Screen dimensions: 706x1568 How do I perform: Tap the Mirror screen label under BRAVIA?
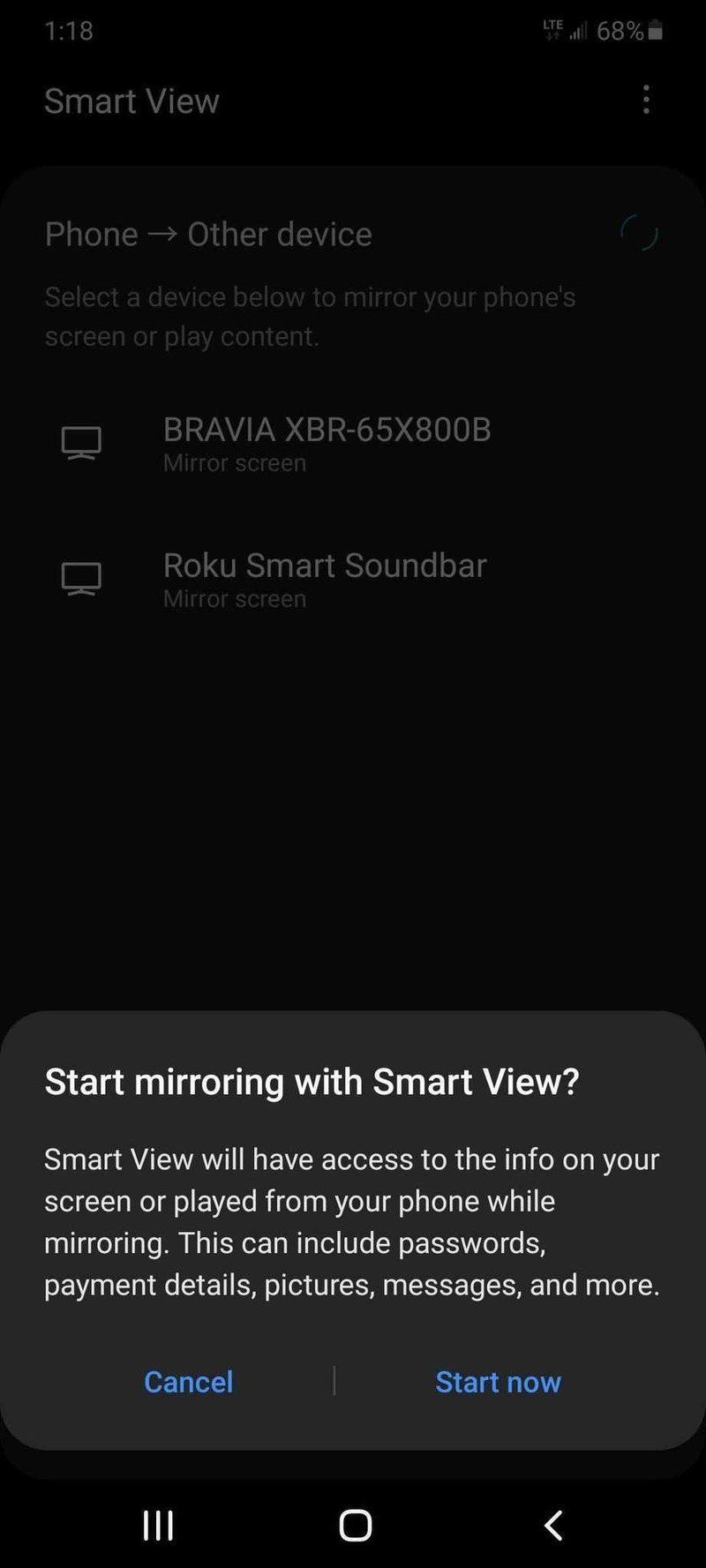[x=235, y=462]
